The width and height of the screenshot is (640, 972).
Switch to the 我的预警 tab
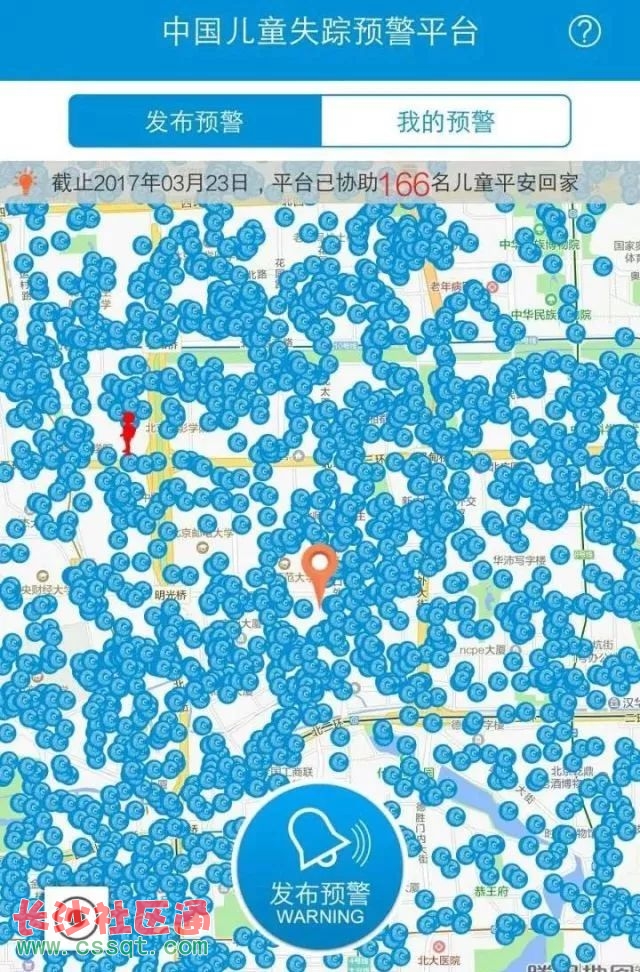point(446,122)
